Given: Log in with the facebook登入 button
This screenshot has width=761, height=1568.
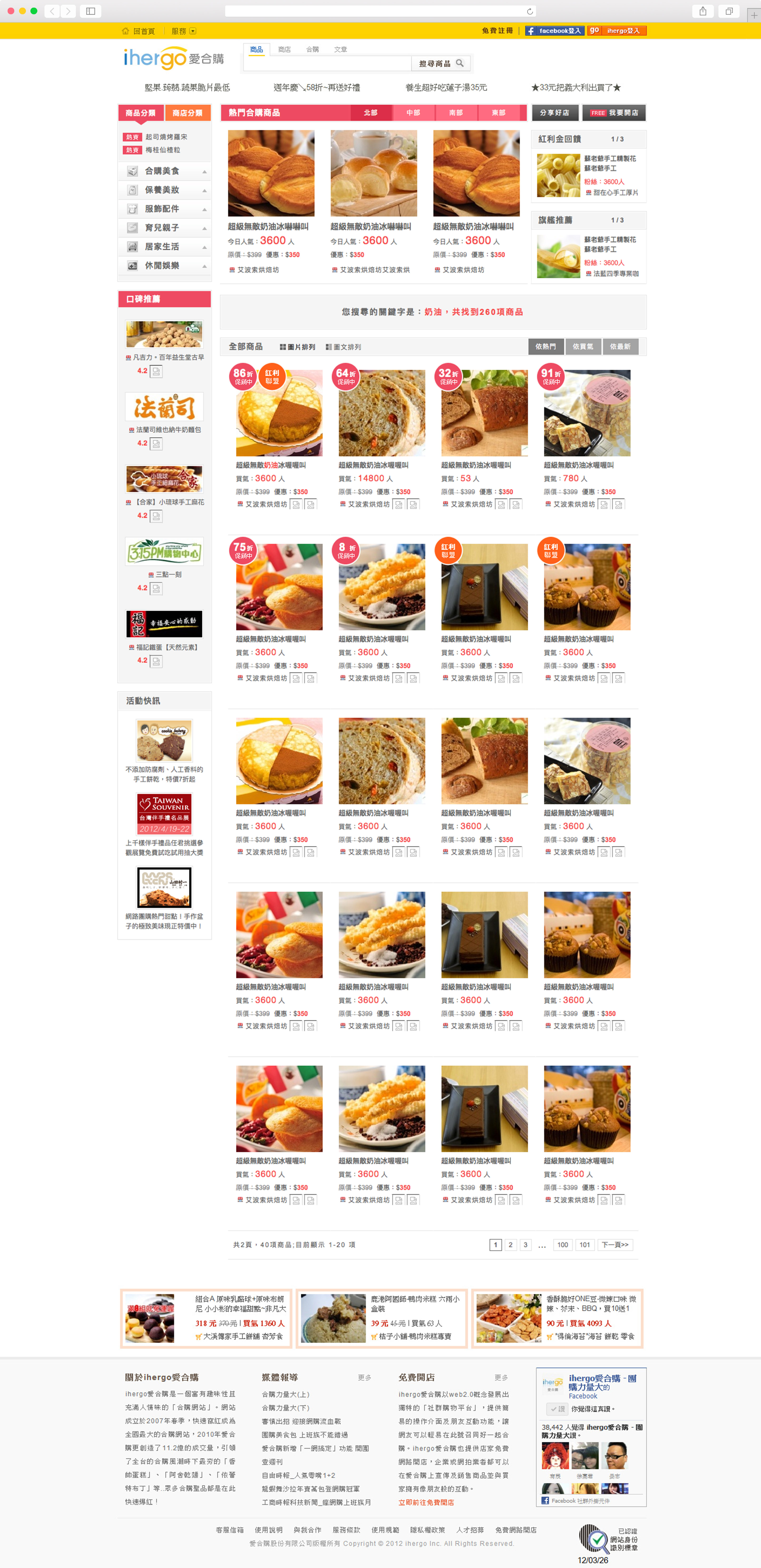Looking at the screenshot, I should [x=554, y=30].
